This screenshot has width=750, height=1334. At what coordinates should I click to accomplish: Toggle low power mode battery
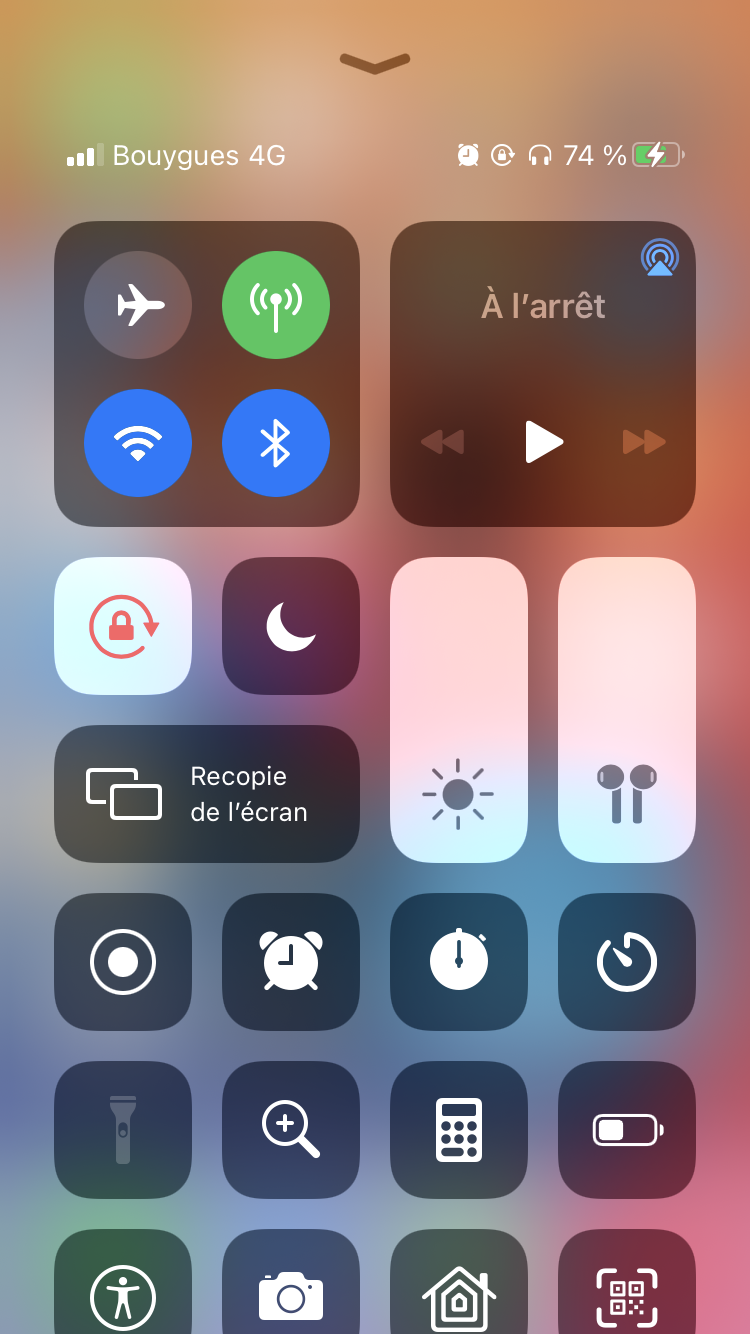[x=627, y=1130]
